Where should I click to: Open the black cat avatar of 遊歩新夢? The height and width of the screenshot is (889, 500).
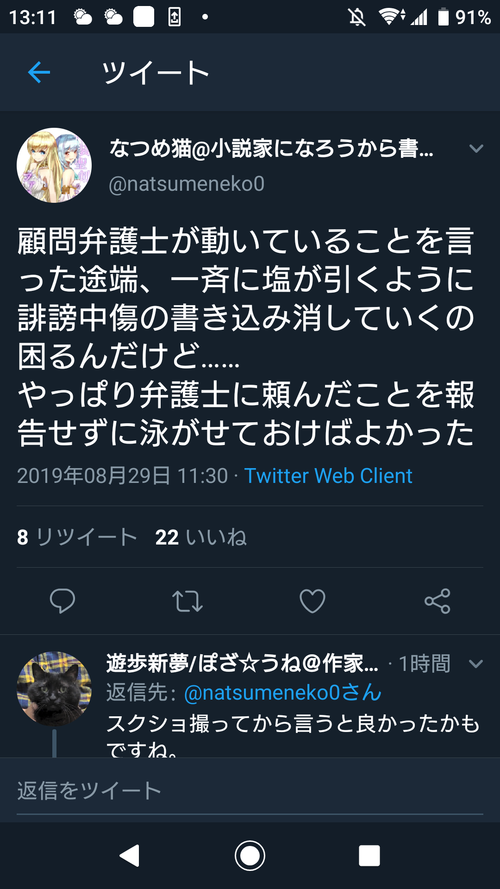pos(54,688)
